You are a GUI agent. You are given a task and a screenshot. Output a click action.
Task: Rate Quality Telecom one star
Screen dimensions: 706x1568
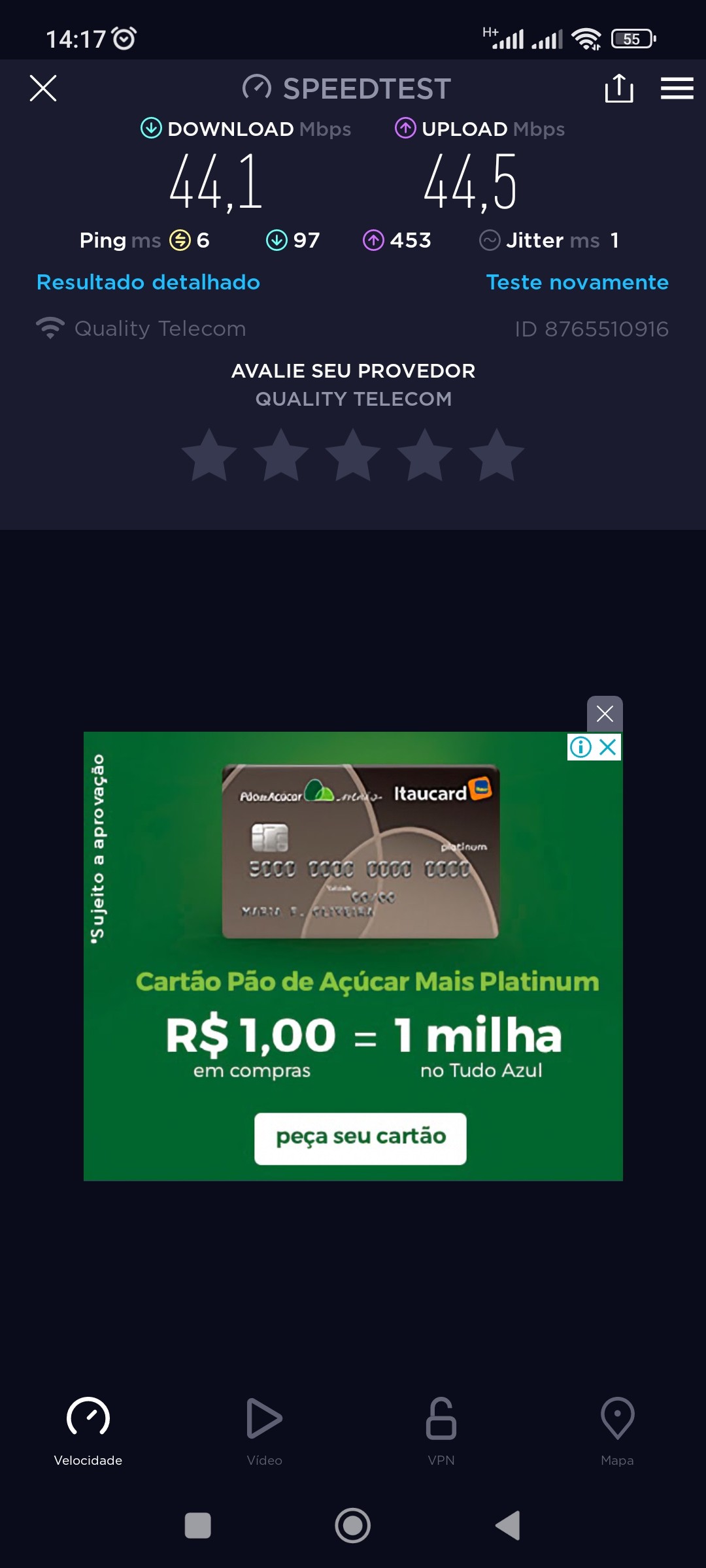pos(209,456)
